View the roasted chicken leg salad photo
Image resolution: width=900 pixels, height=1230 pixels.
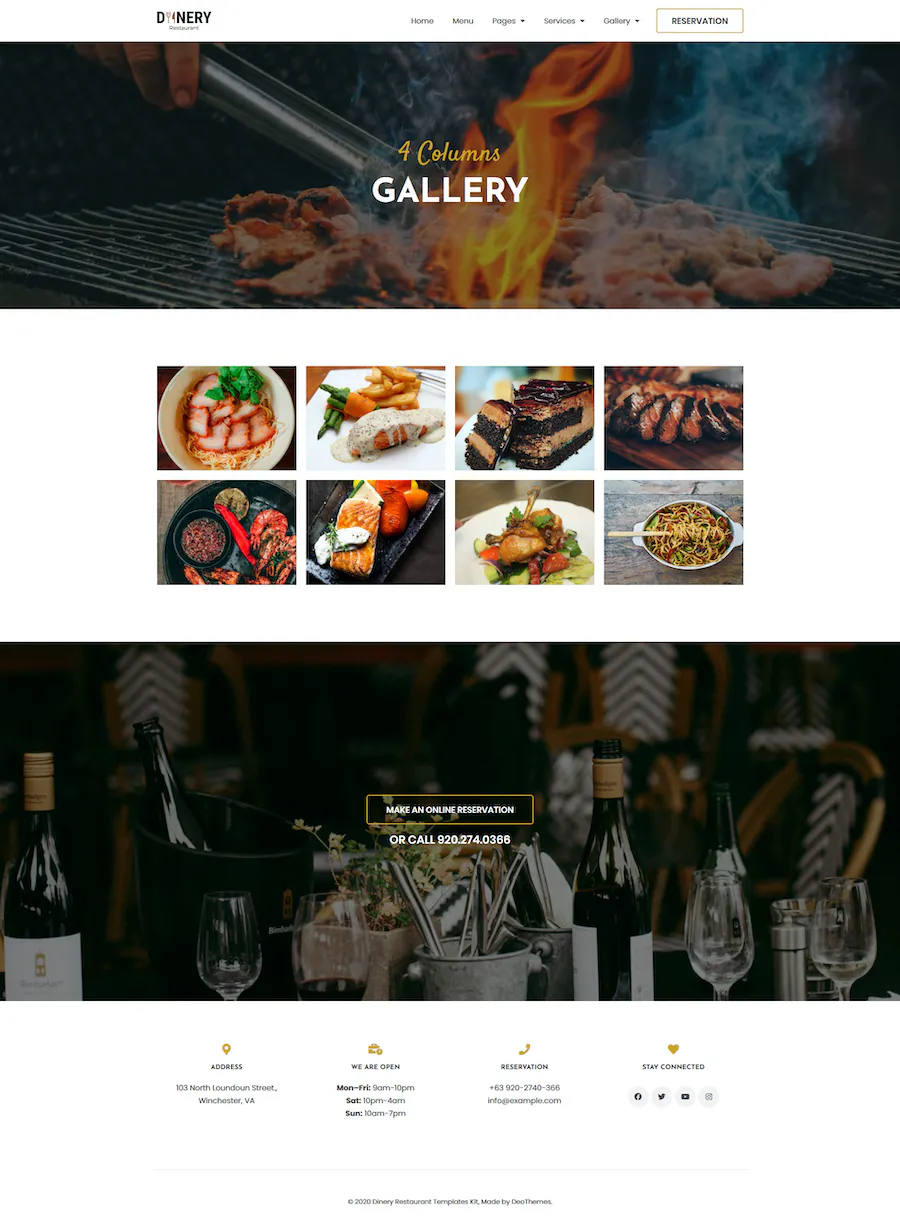point(524,532)
